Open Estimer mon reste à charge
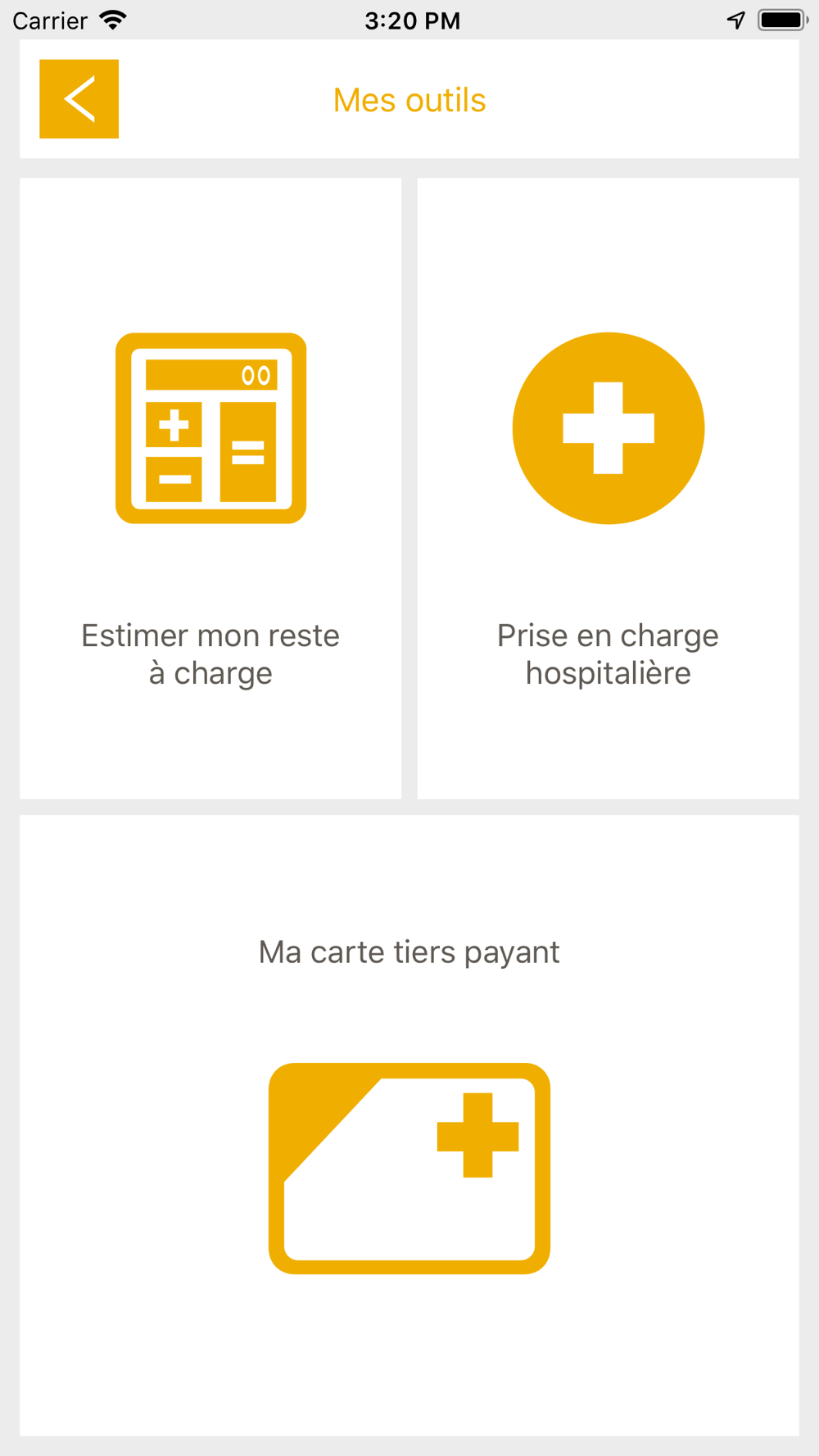Screen dimensions: 819x1456 point(210,488)
